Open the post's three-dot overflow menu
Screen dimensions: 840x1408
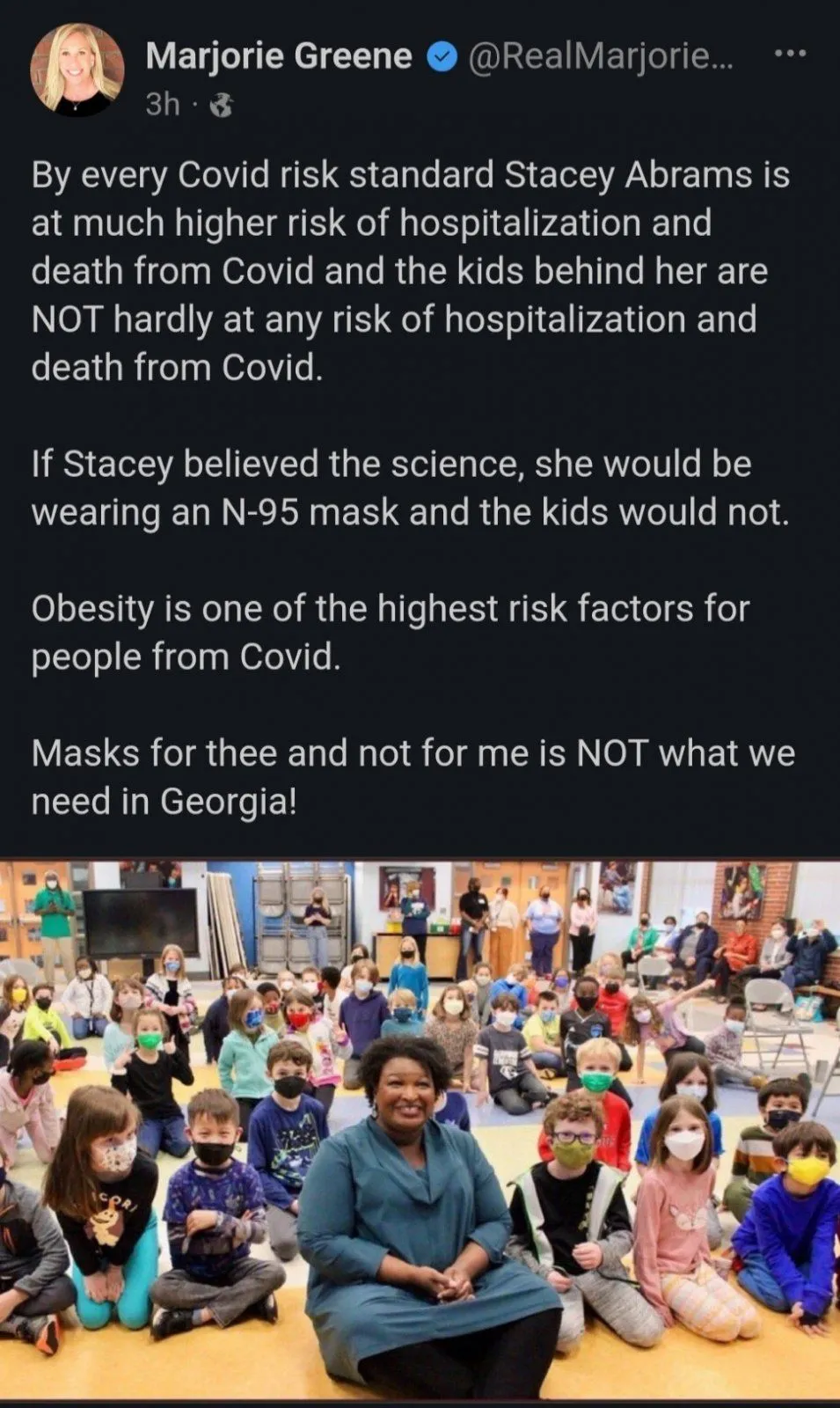789,55
